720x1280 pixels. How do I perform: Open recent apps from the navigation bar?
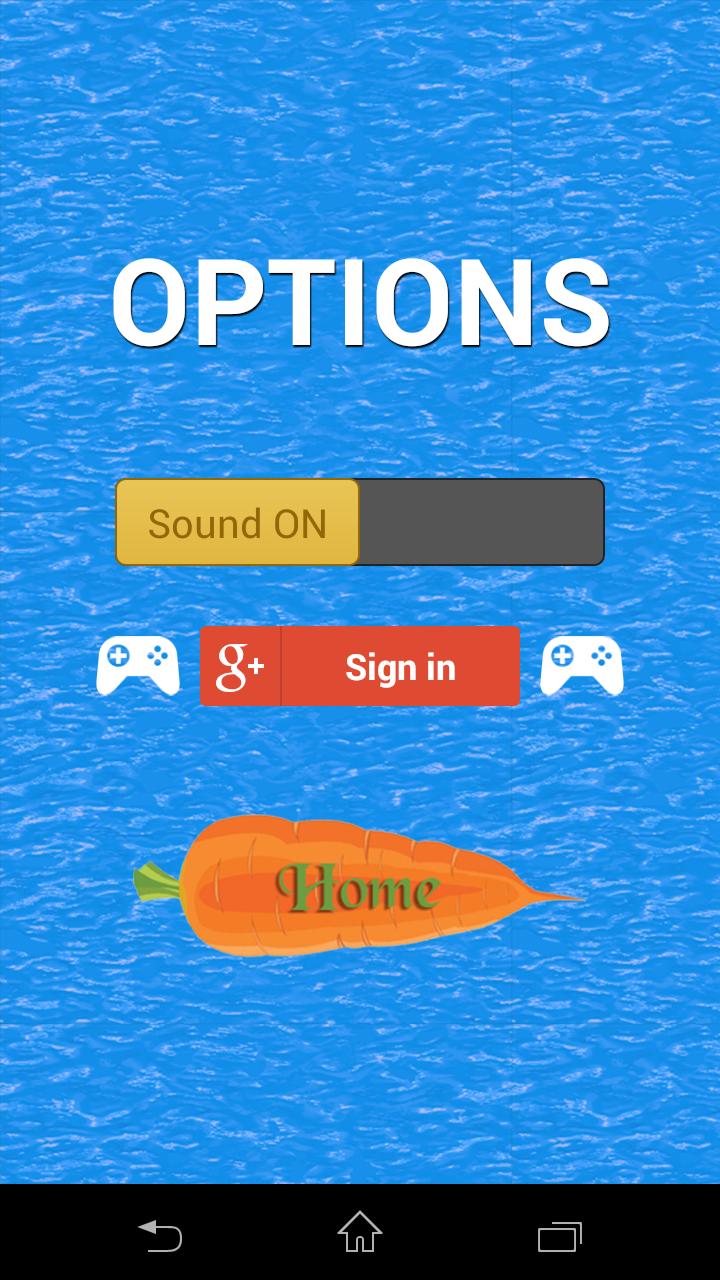coord(559,1234)
